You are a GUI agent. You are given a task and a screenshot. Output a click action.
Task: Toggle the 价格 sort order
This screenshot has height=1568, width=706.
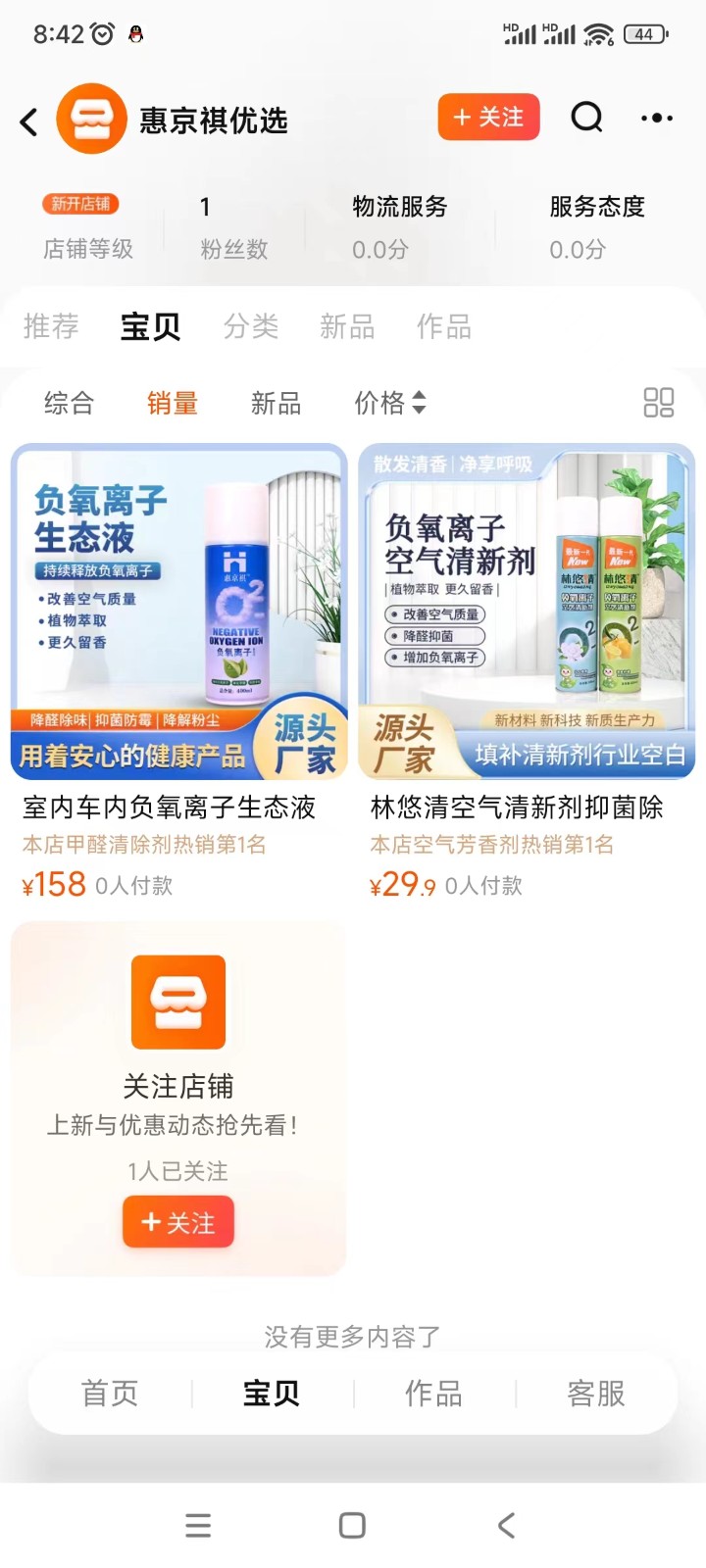click(x=389, y=403)
